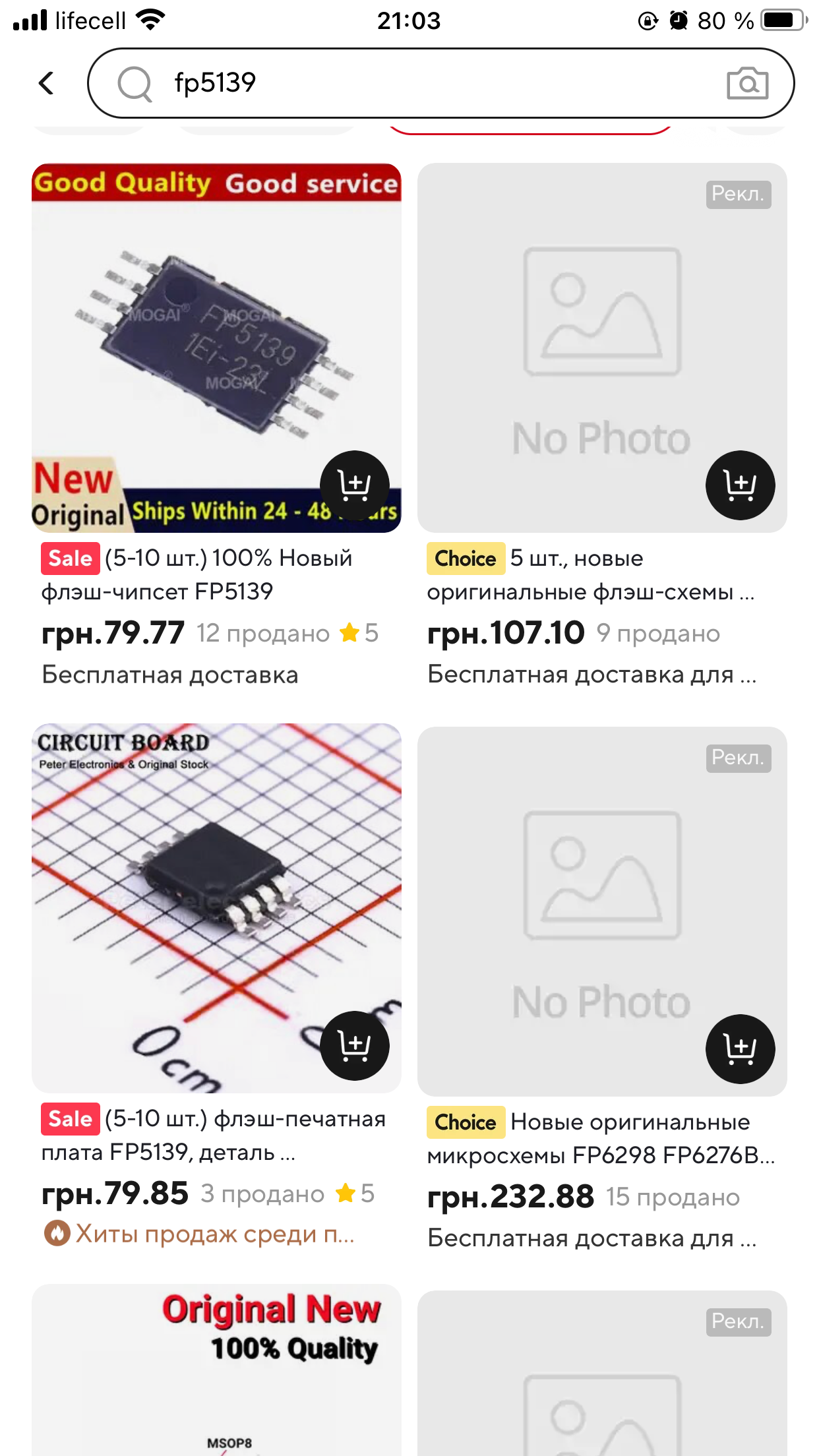Add the грн.79.85 FP5139 item to cart
The width and height of the screenshot is (819, 1456).
click(x=355, y=1046)
